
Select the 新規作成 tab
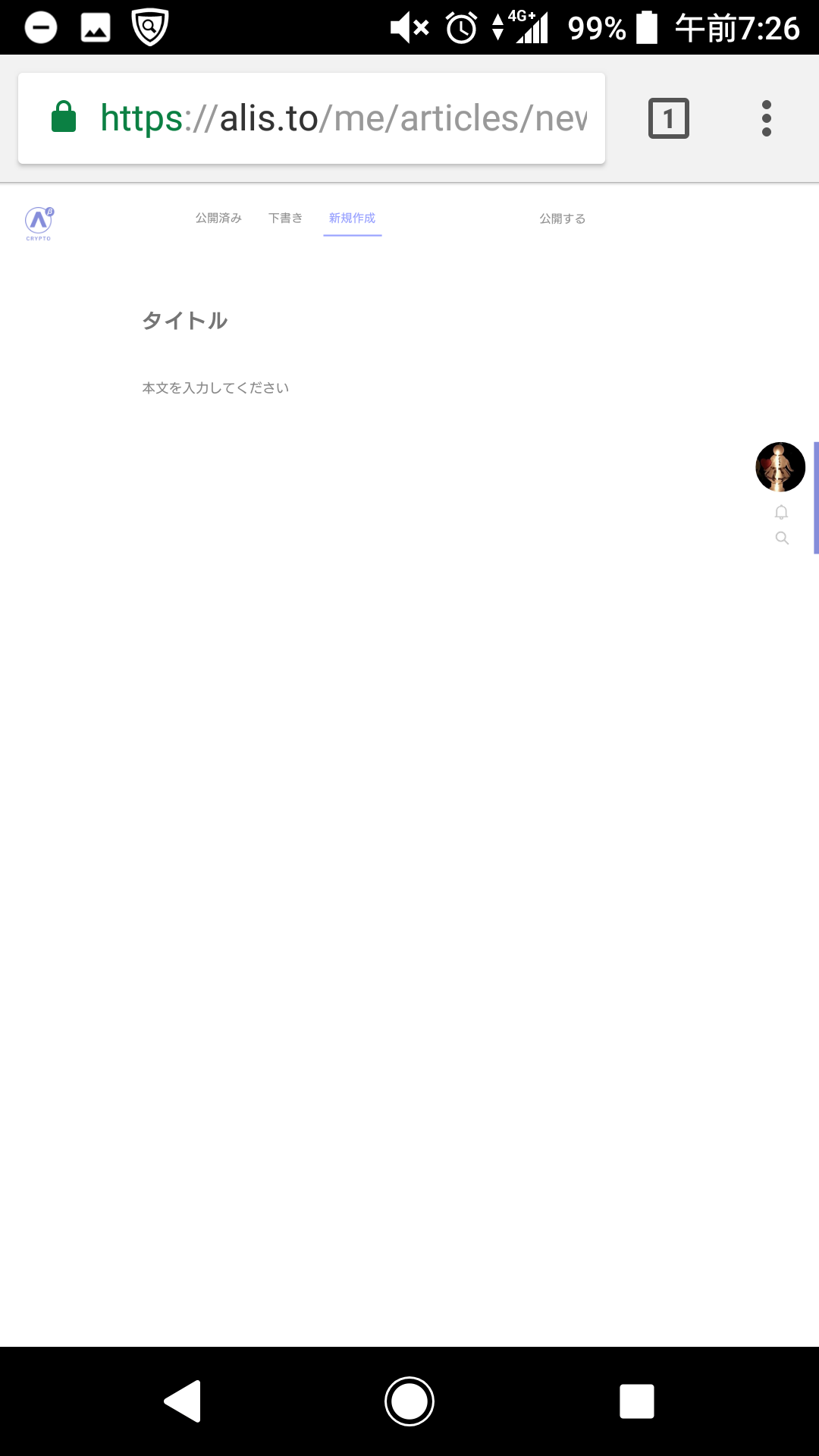(352, 218)
